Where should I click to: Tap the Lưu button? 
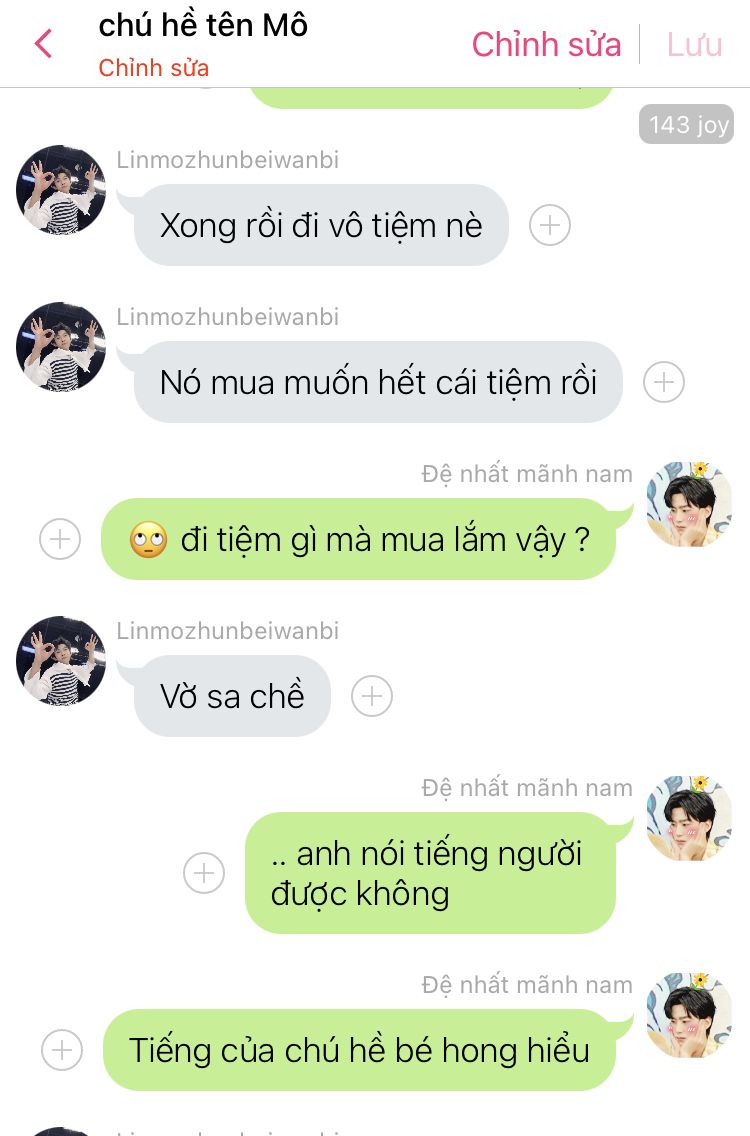tap(694, 44)
